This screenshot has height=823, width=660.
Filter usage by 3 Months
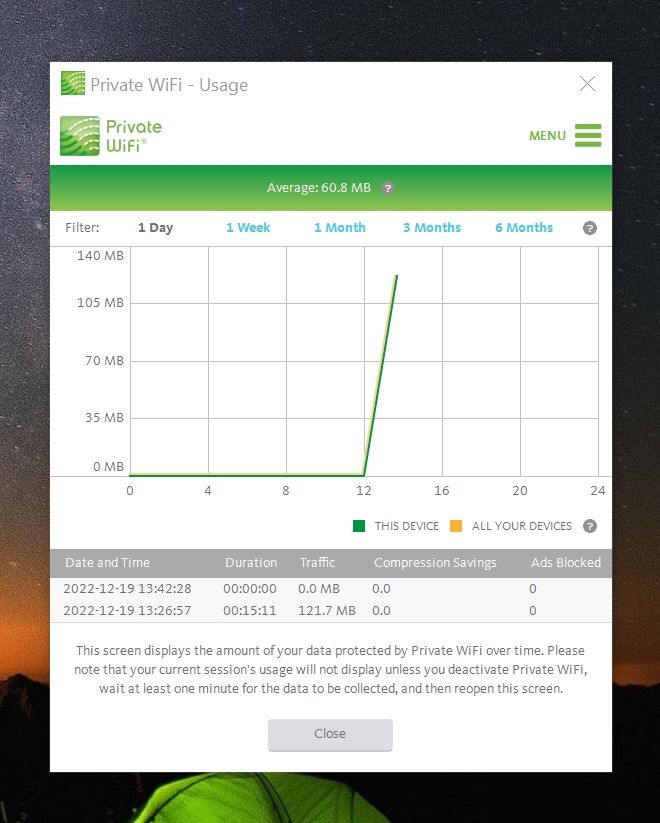click(432, 228)
